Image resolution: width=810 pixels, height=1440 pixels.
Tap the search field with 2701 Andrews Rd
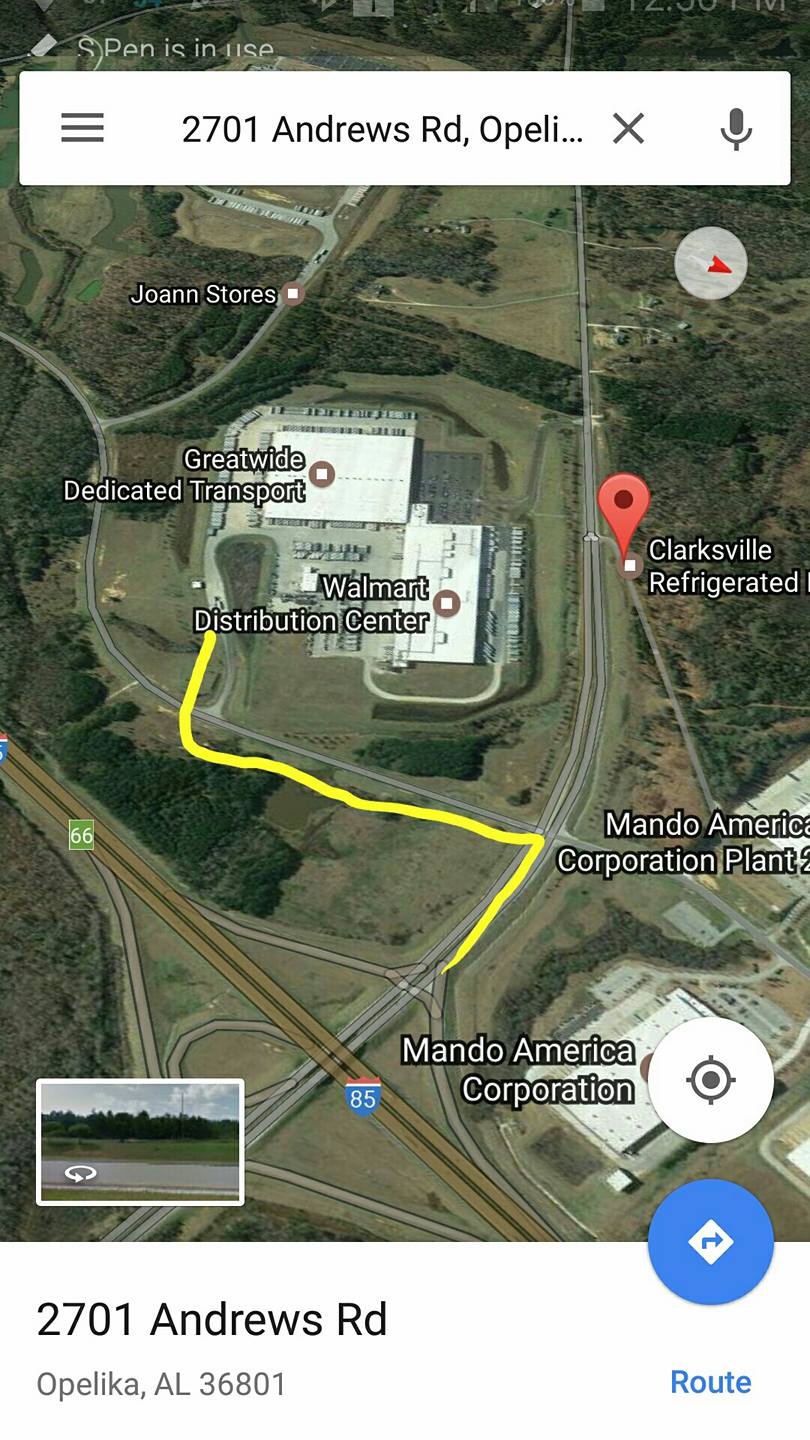click(x=380, y=129)
